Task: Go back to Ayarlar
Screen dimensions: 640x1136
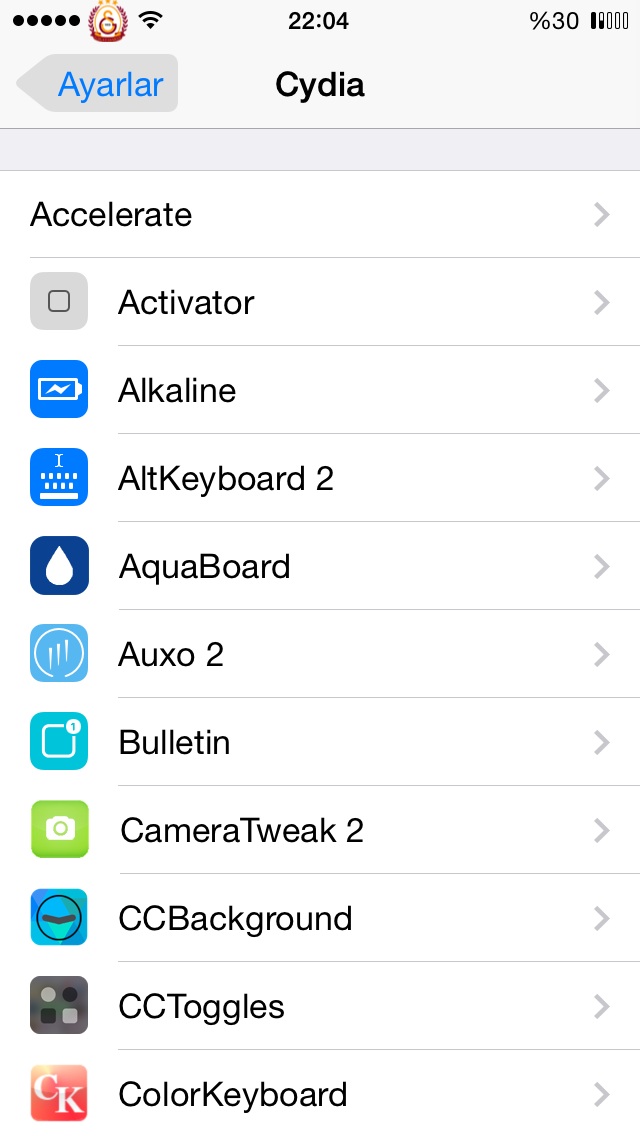Action: [97, 83]
